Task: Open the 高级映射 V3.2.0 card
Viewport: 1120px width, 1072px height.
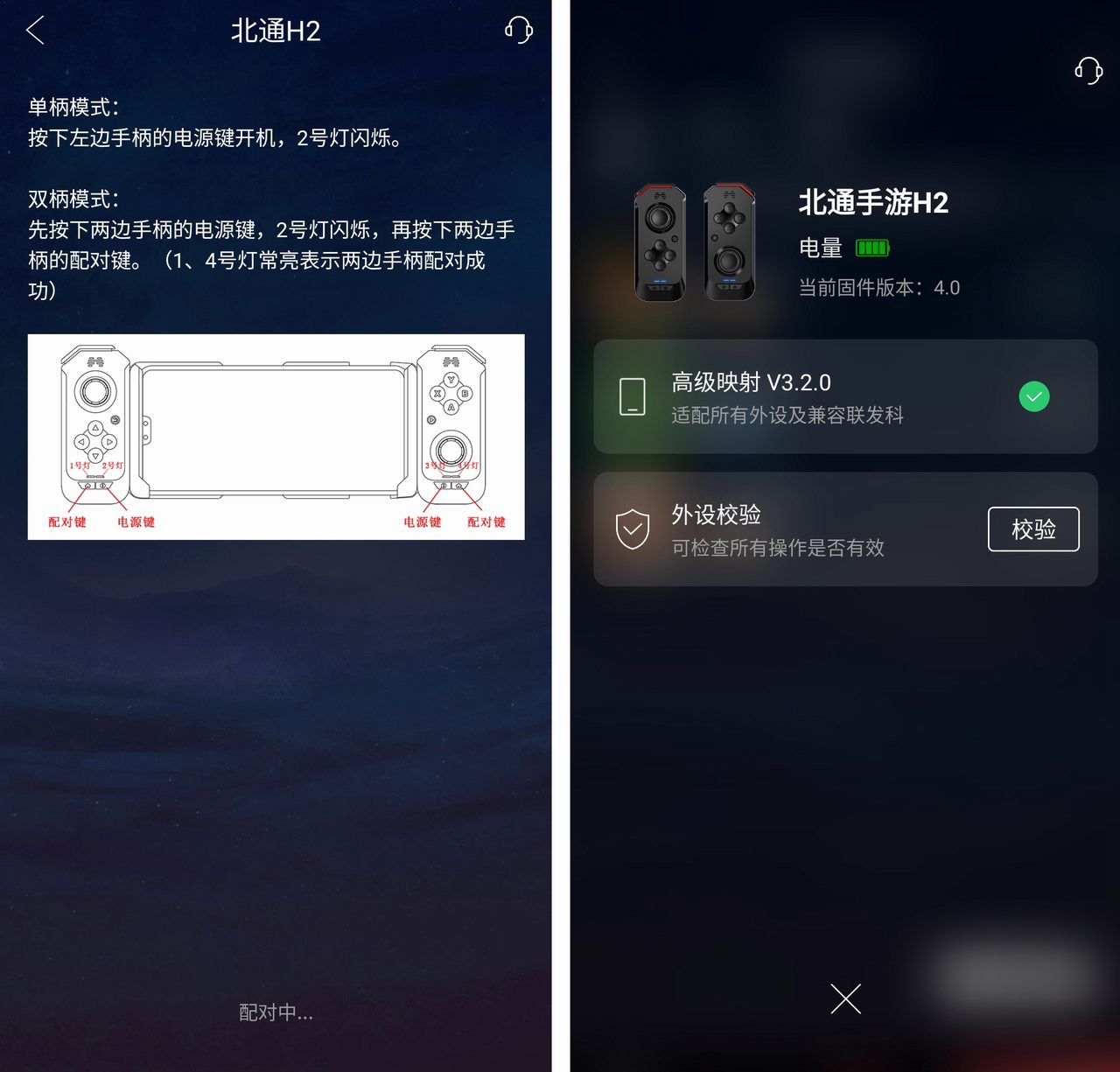Action: pyautogui.click(x=844, y=396)
